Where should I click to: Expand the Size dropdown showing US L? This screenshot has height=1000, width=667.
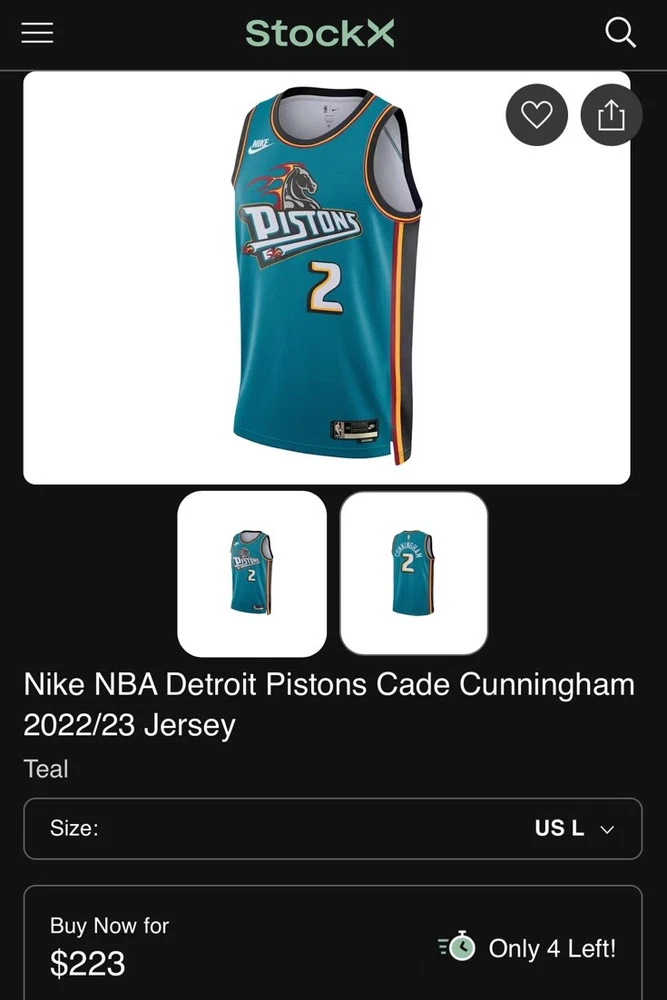coord(333,829)
